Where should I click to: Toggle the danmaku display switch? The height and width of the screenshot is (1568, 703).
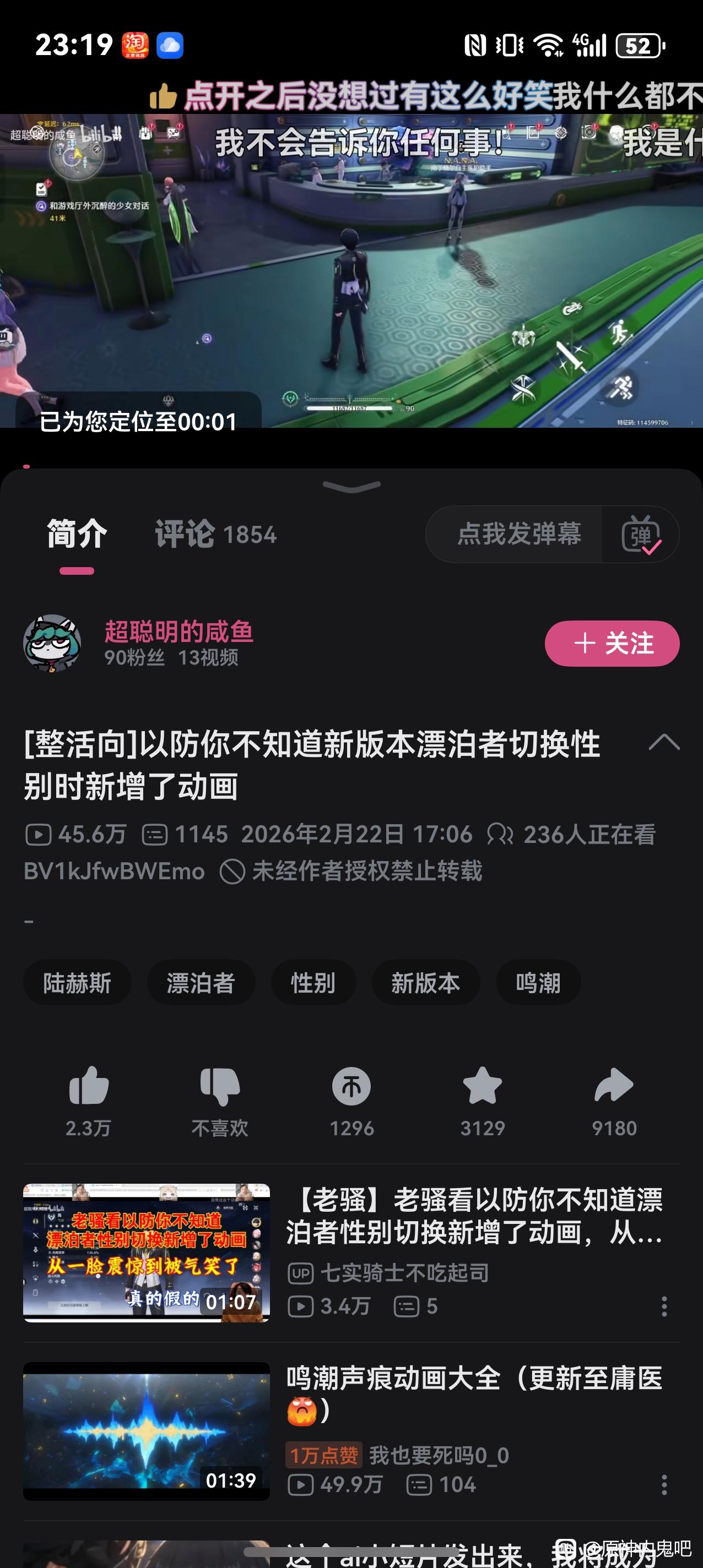(640, 535)
